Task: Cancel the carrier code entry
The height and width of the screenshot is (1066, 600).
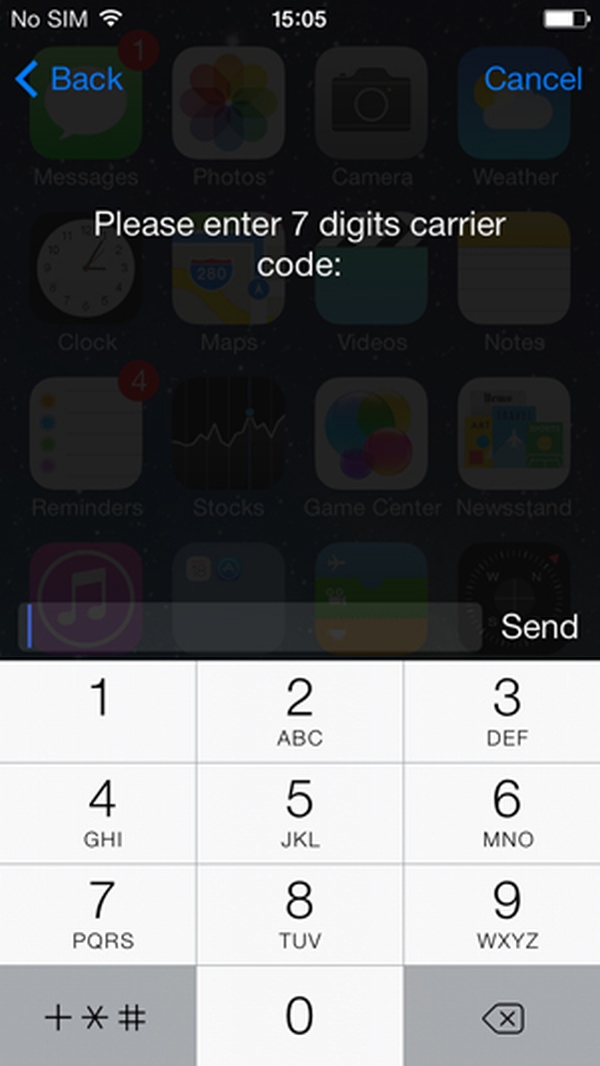Action: click(x=533, y=79)
